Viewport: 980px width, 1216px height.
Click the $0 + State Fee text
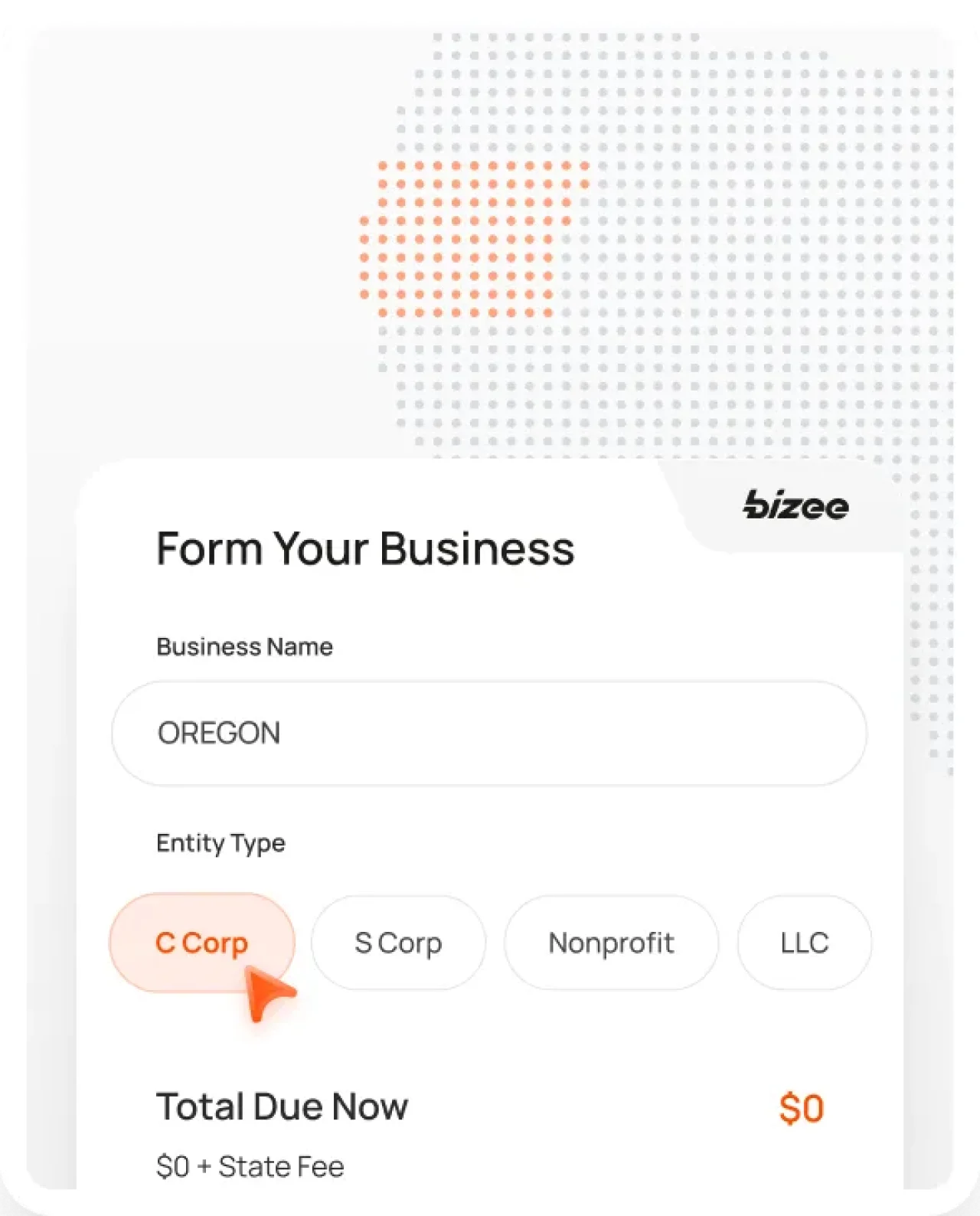(250, 1165)
